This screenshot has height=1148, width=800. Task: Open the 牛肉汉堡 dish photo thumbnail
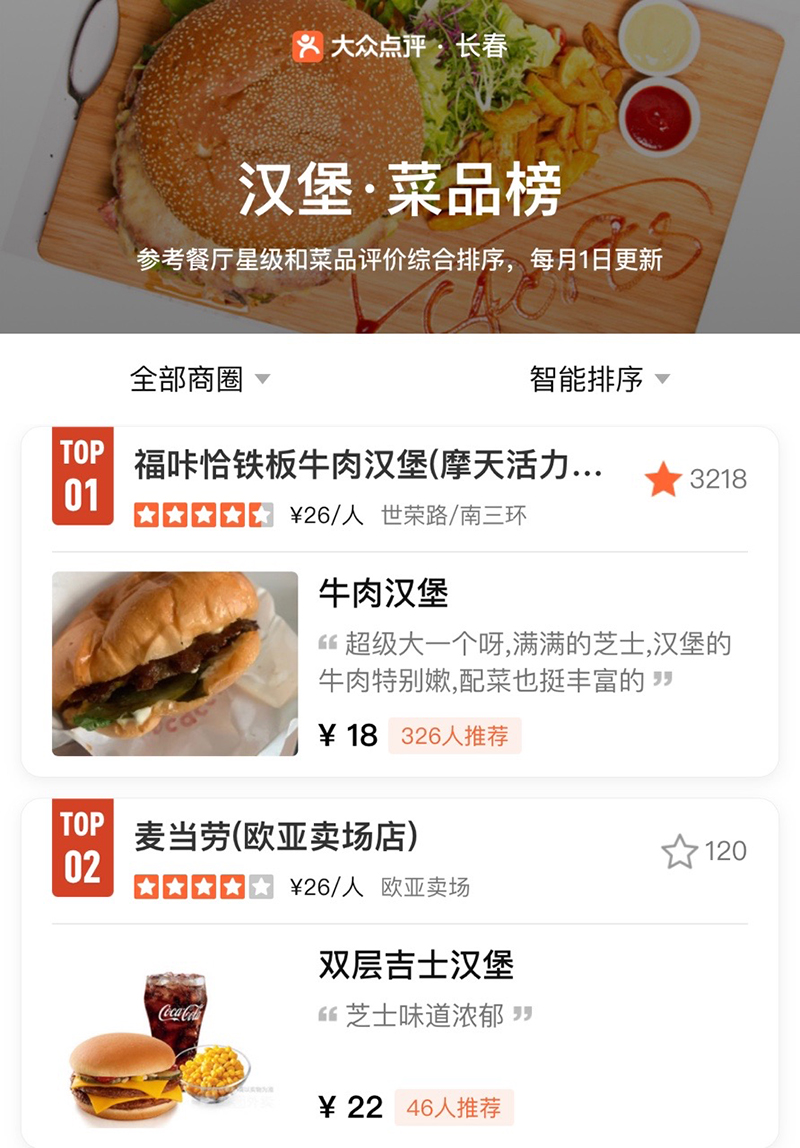coord(174,660)
